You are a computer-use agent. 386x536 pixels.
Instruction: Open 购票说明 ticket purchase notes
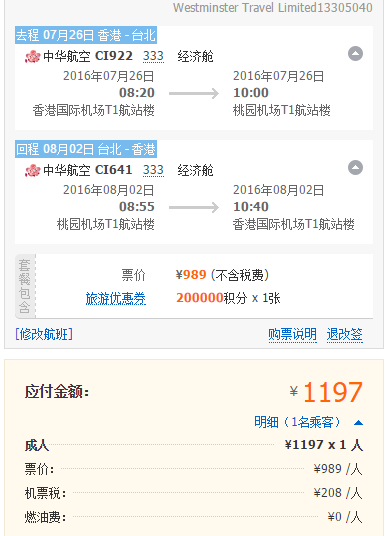point(292,335)
